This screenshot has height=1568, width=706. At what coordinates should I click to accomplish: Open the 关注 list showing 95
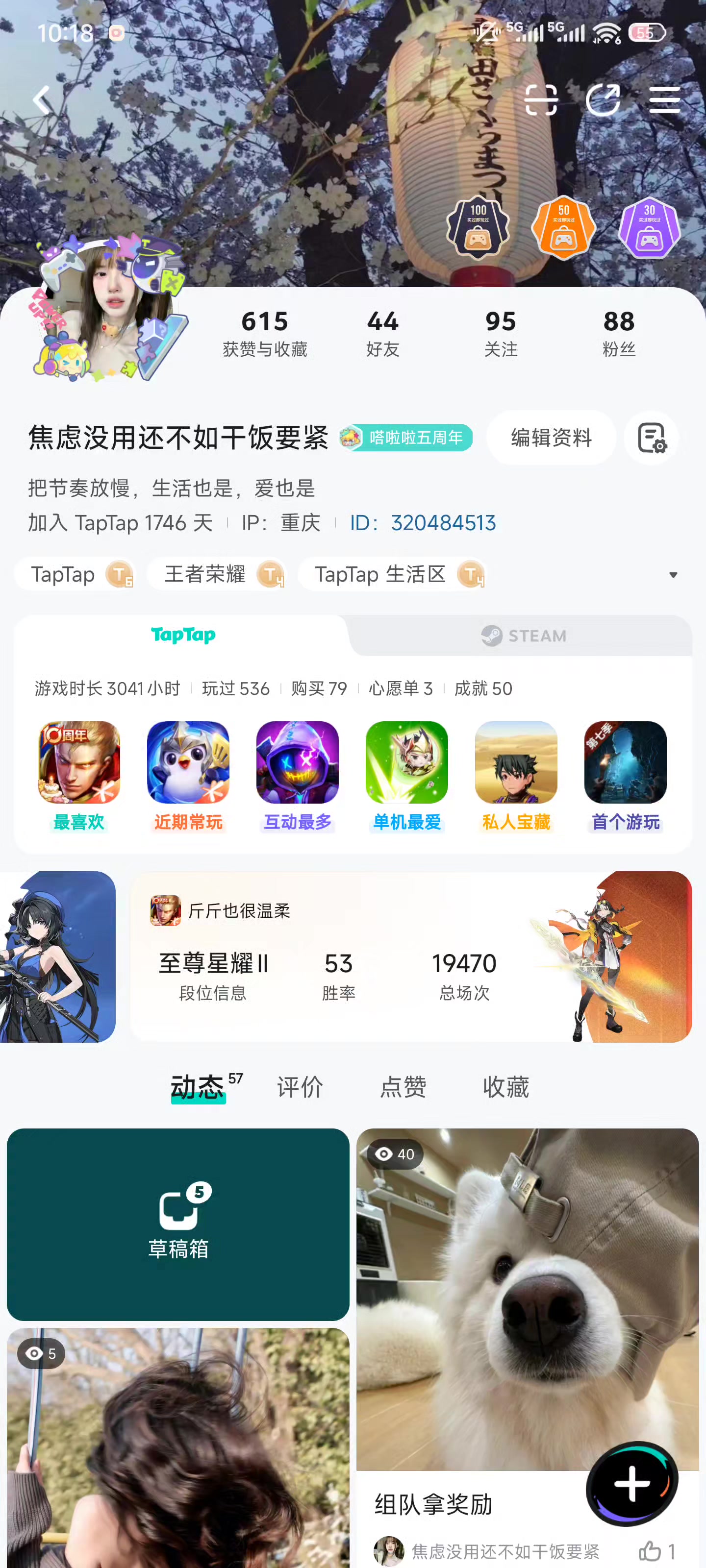point(501,333)
